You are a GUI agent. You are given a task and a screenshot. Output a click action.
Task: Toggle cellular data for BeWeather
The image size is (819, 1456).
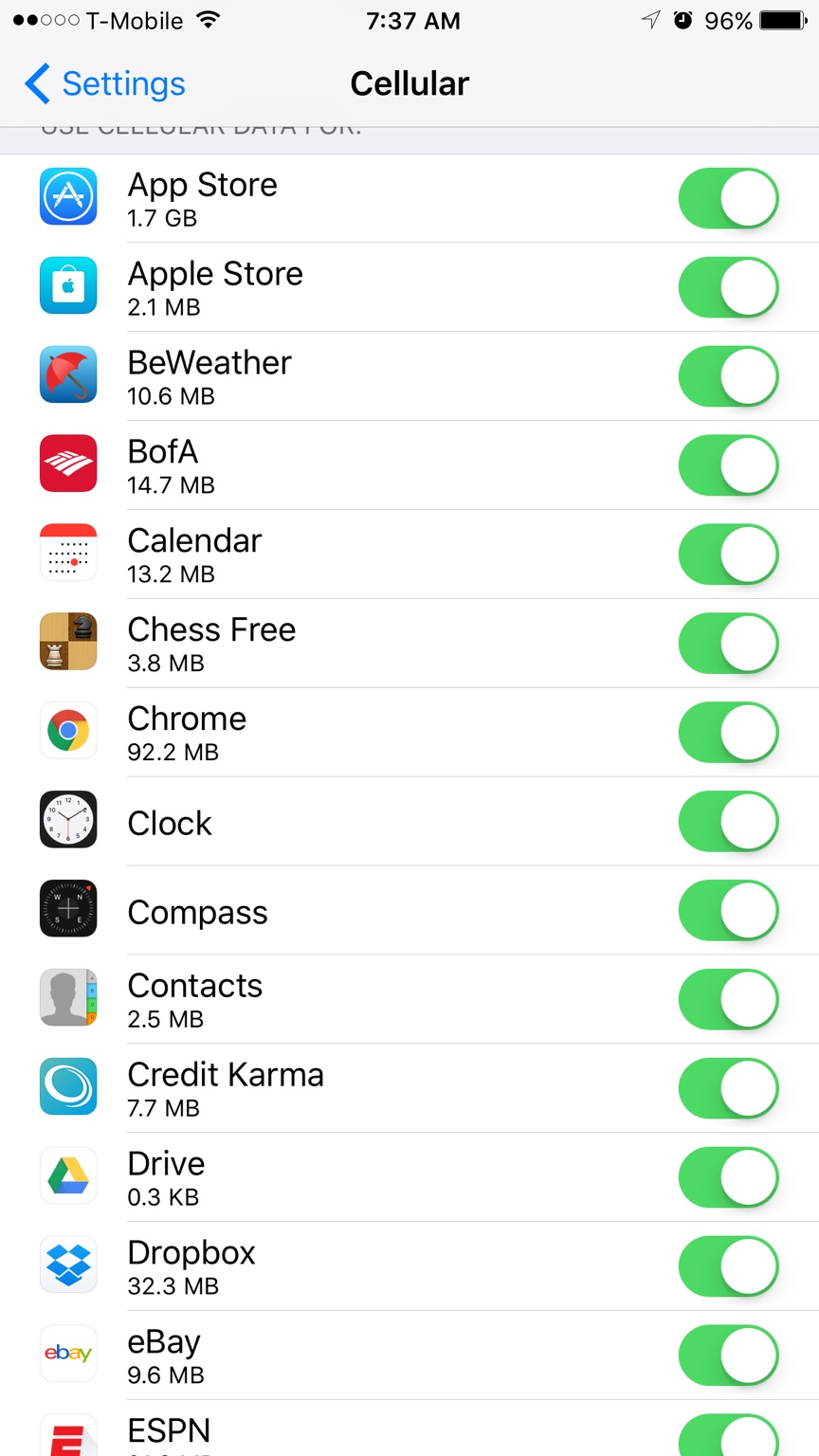(x=728, y=376)
